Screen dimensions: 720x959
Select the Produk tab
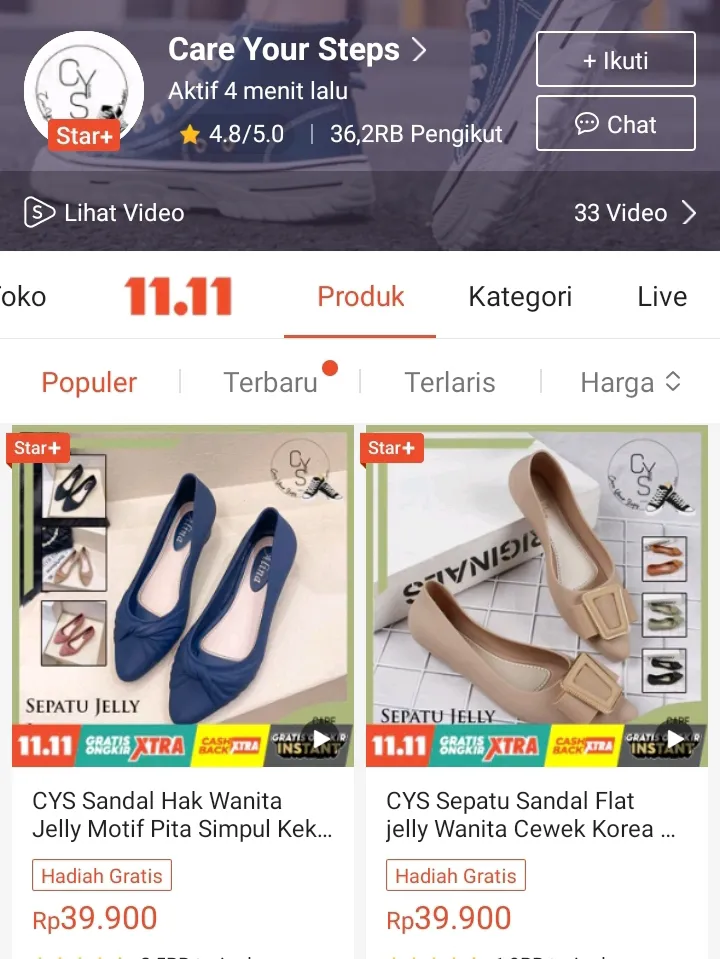360,297
